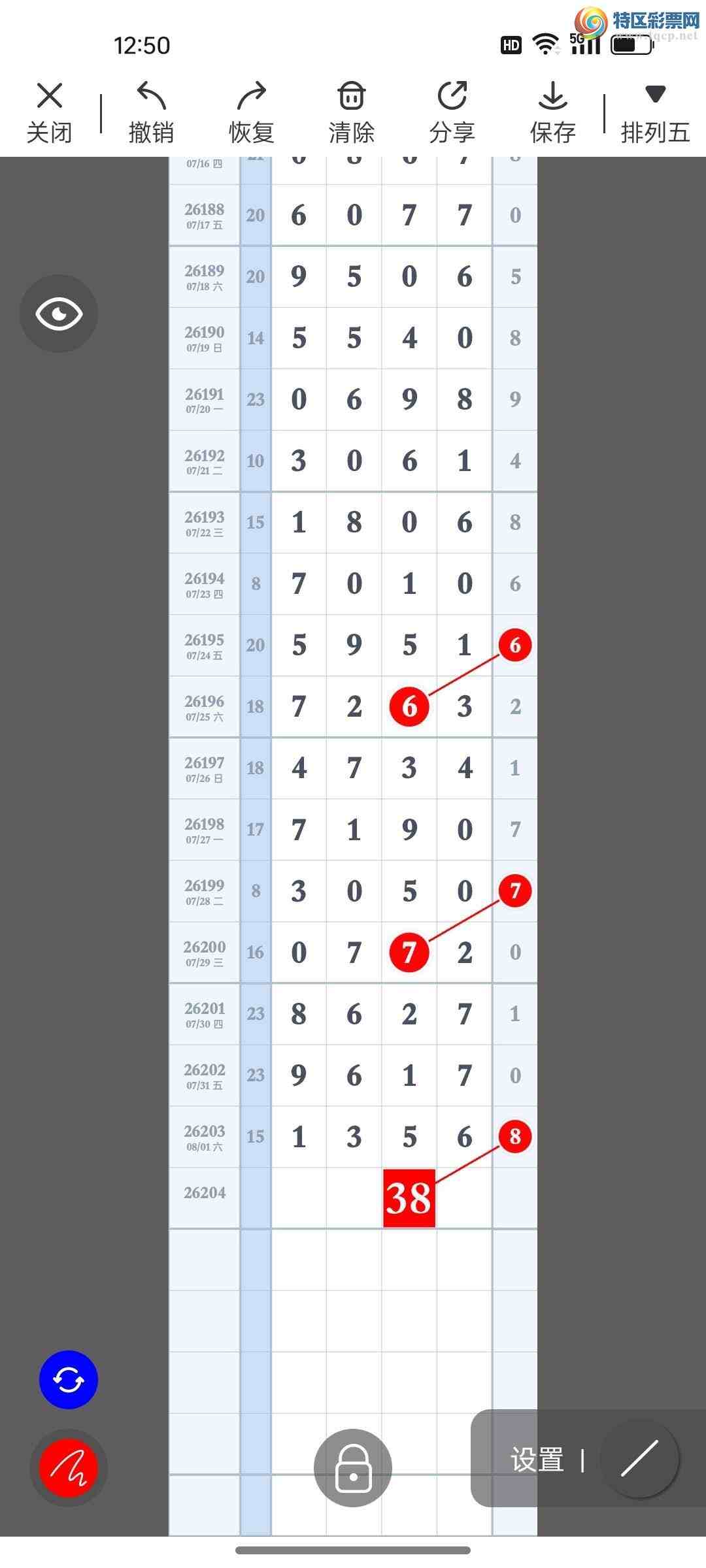Clear all markings with 清除
This screenshot has width=706, height=1568.
click(x=352, y=112)
